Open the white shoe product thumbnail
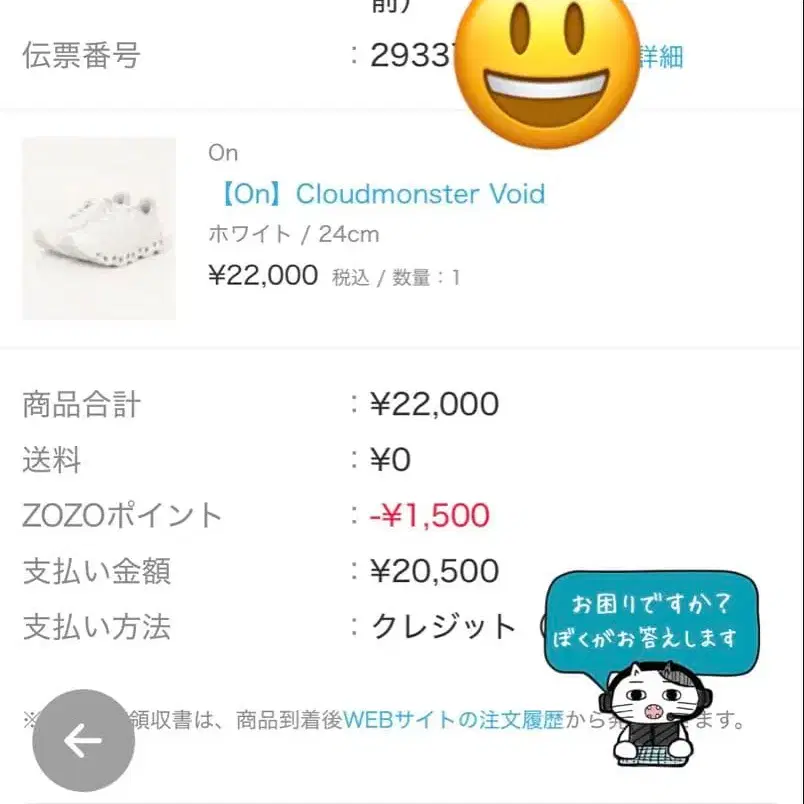The width and height of the screenshot is (804, 804). [x=99, y=229]
